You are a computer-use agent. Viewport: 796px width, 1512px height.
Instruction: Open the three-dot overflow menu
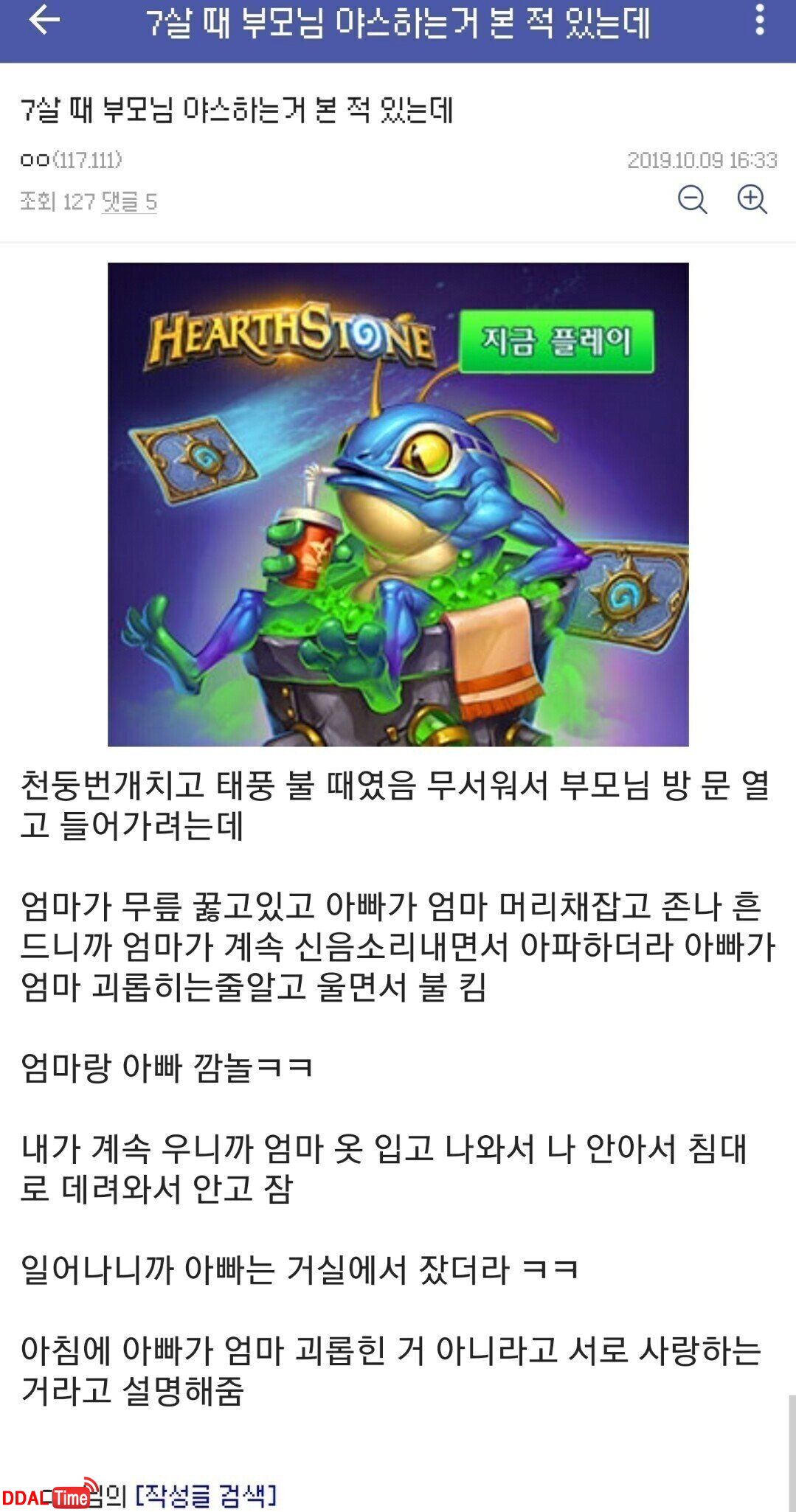point(760,21)
